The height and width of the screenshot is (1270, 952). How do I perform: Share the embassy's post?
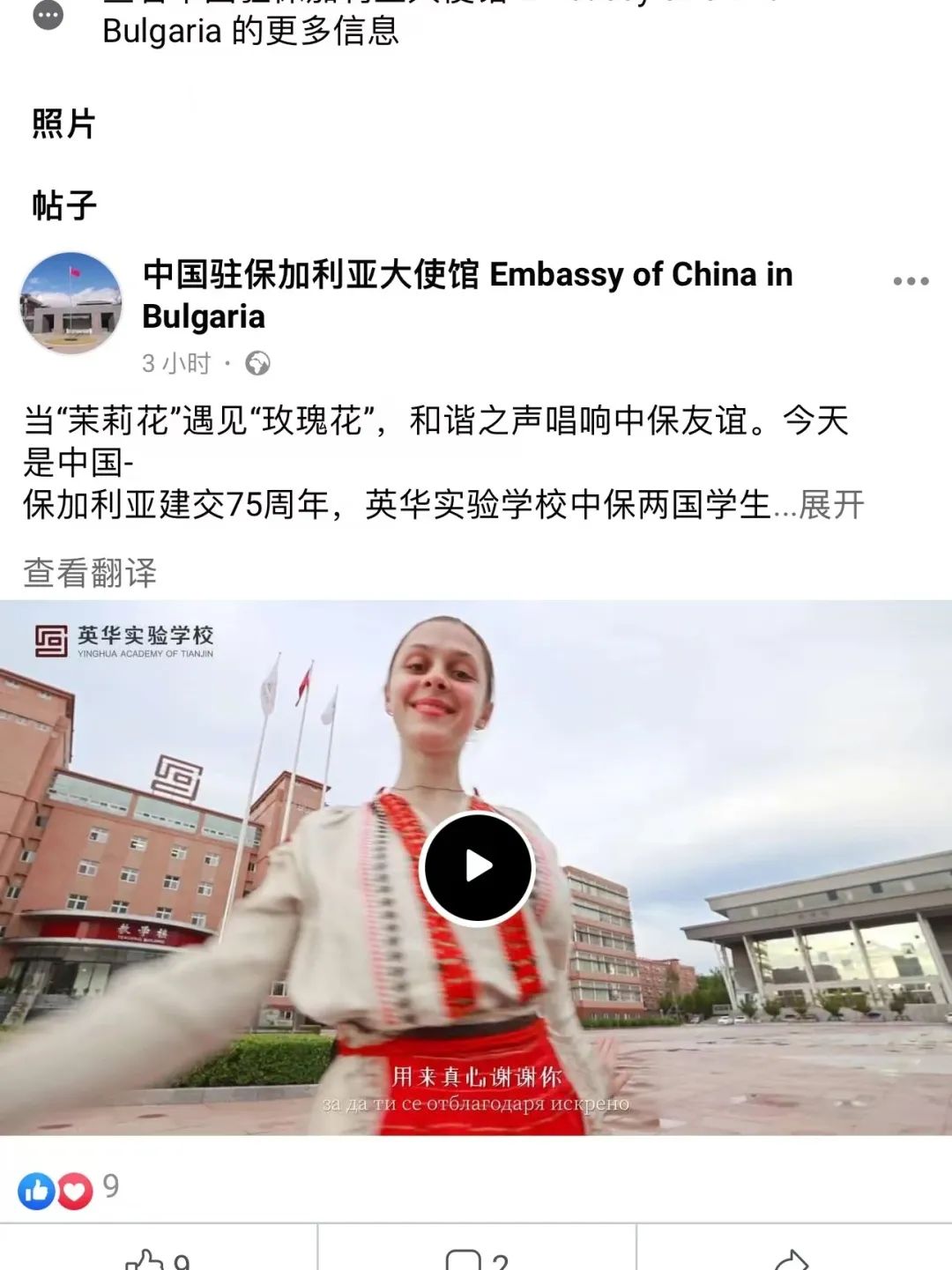coord(792,1259)
